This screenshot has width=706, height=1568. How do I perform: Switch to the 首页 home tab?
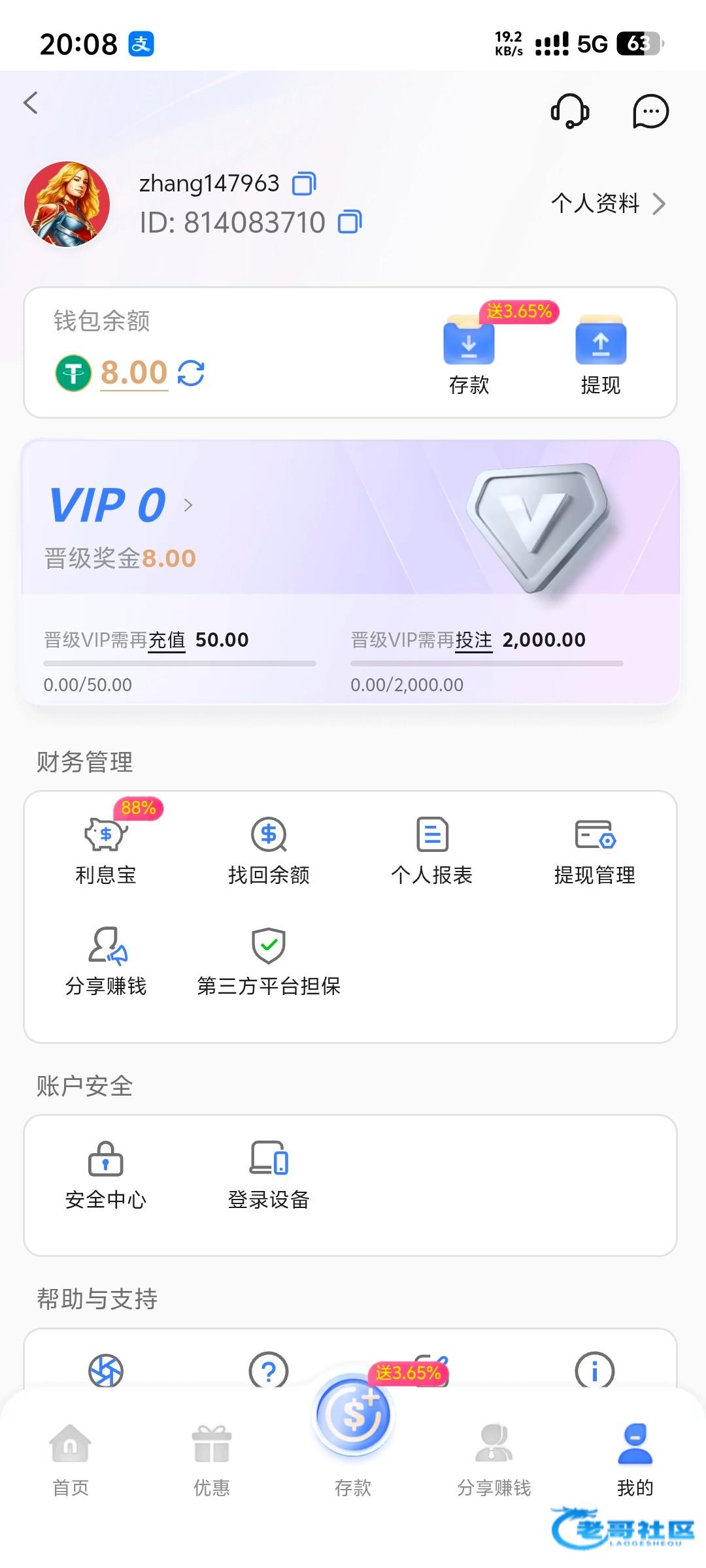71,1461
